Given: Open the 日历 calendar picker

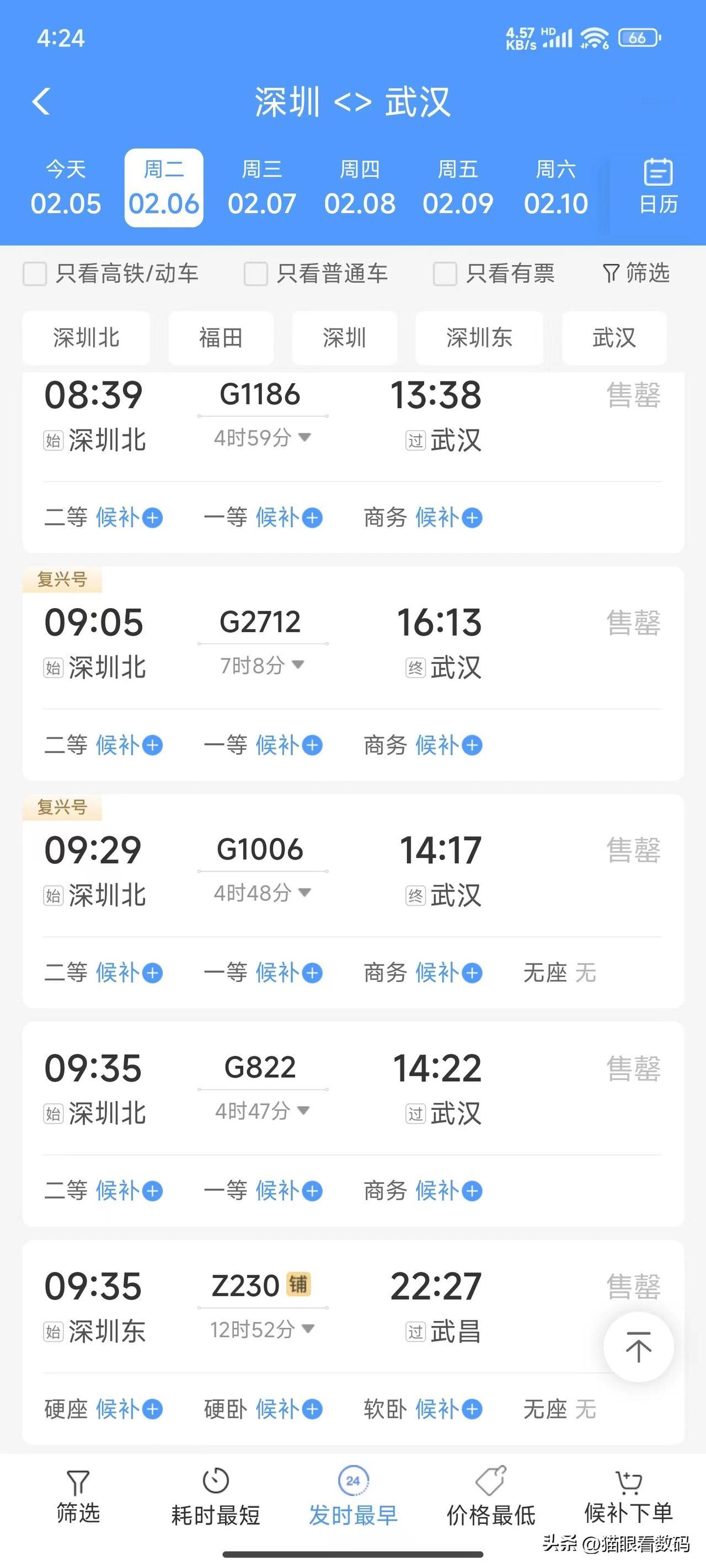Looking at the screenshot, I should coord(658,187).
